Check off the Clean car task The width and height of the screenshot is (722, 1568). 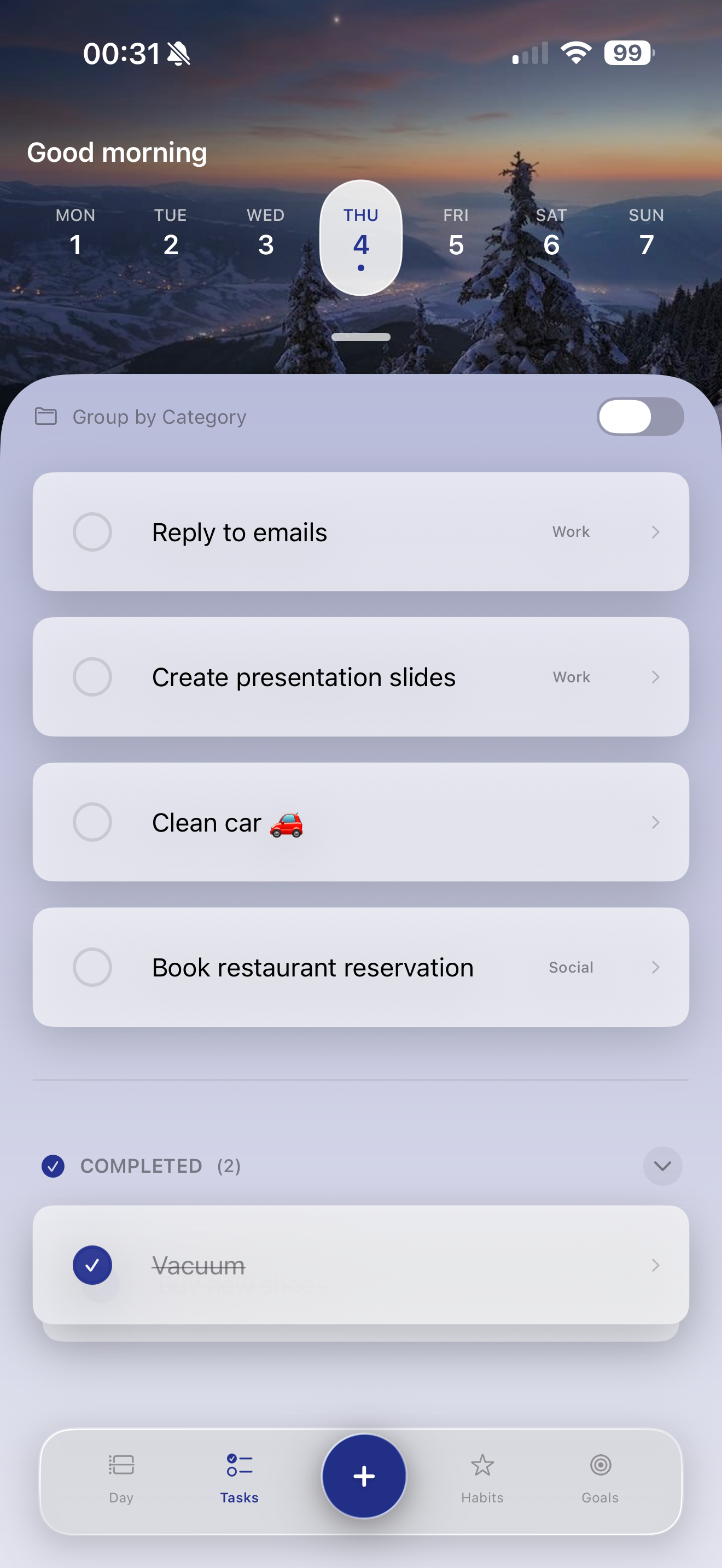(x=92, y=822)
